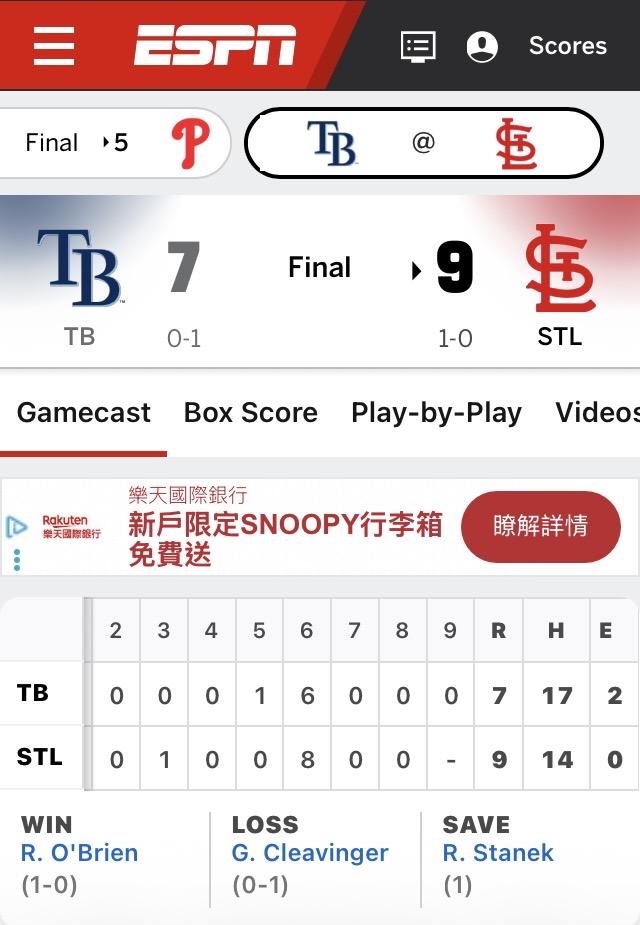Go to the ESPN home page
640x925 pixels.
click(x=214, y=46)
